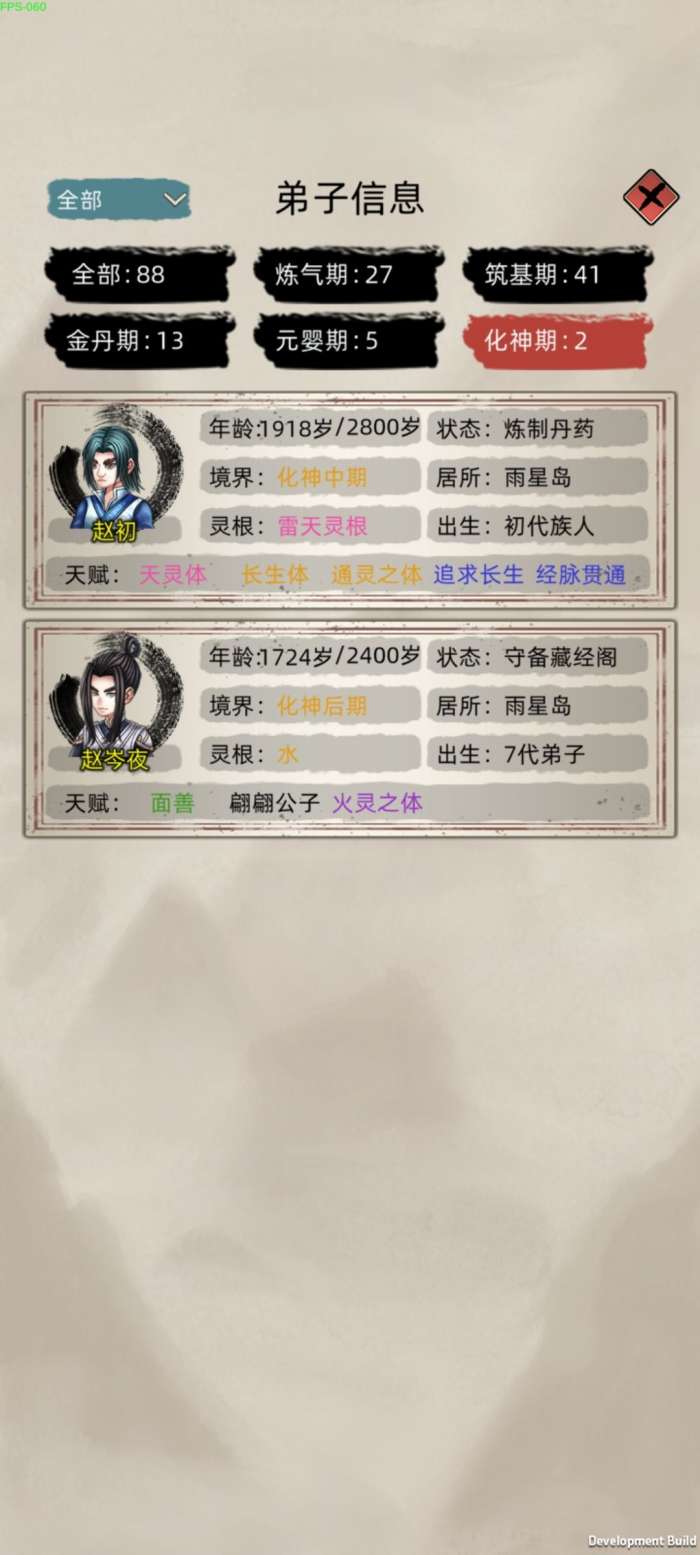Filter by 炼气期 disciples
This screenshot has height=1555, width=700.
click(349, 274)
